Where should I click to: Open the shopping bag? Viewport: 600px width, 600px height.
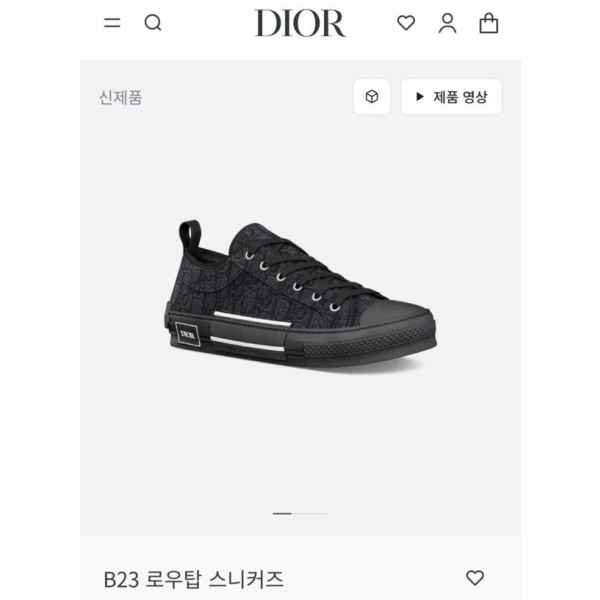(488, 23)
